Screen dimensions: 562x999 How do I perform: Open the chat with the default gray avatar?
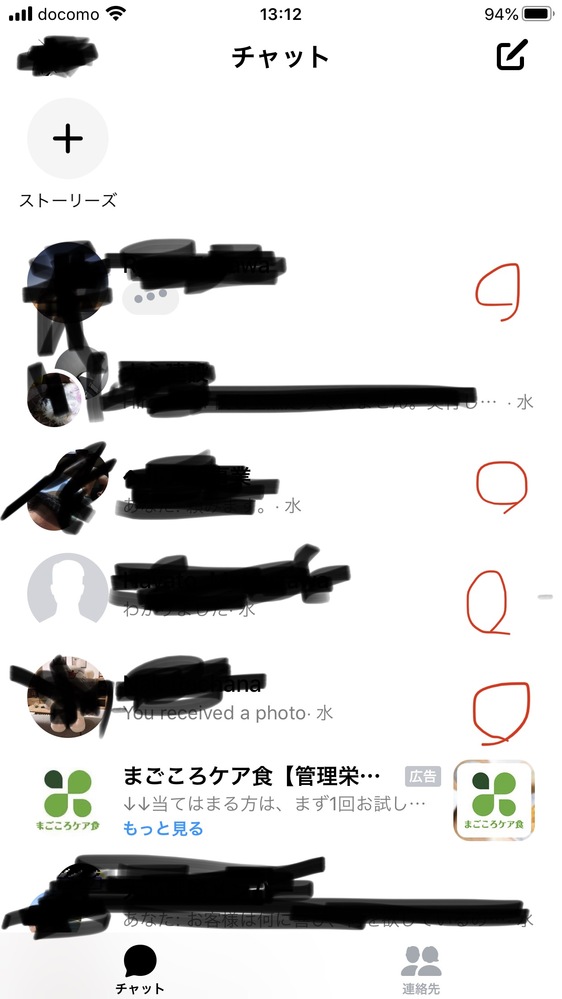pos(281,593)
